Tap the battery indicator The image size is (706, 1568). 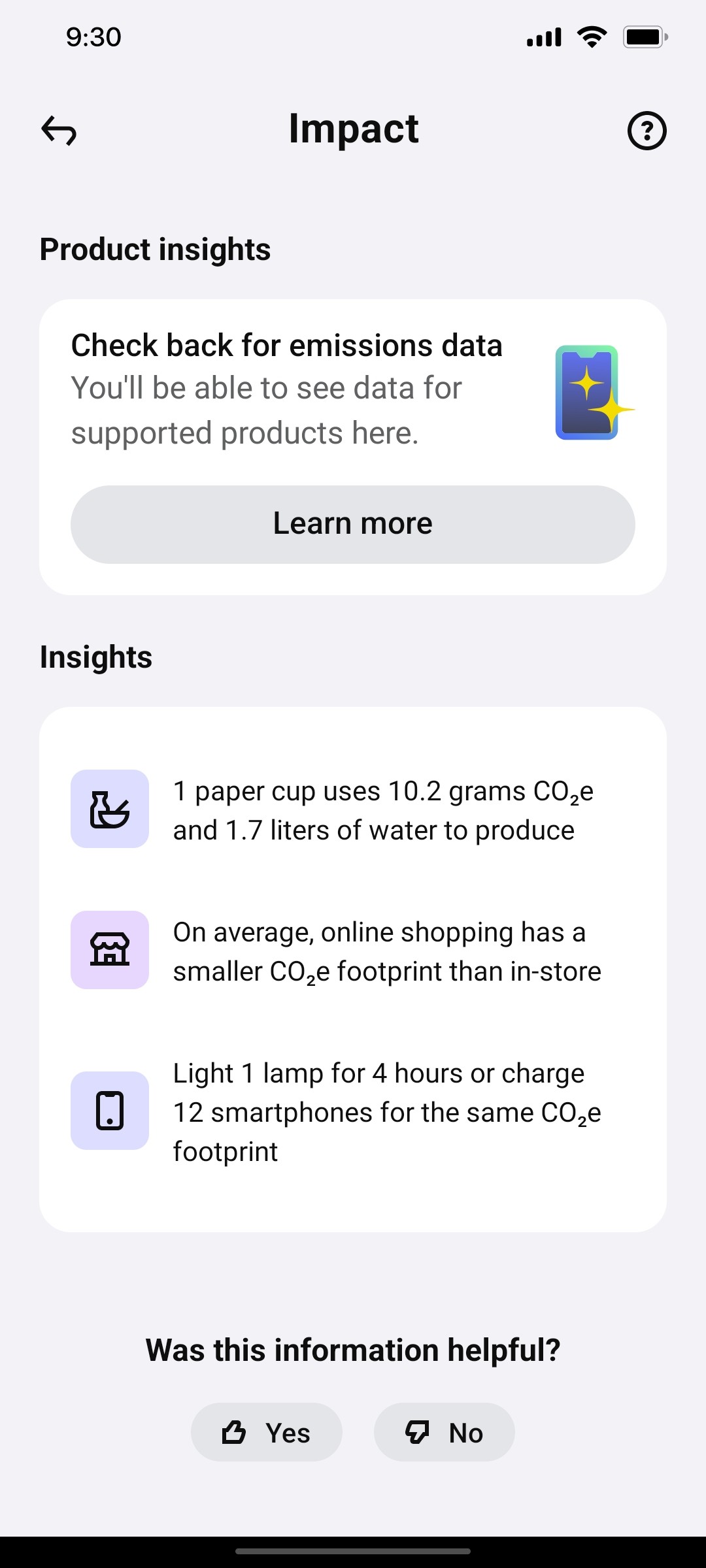(644, 37)
